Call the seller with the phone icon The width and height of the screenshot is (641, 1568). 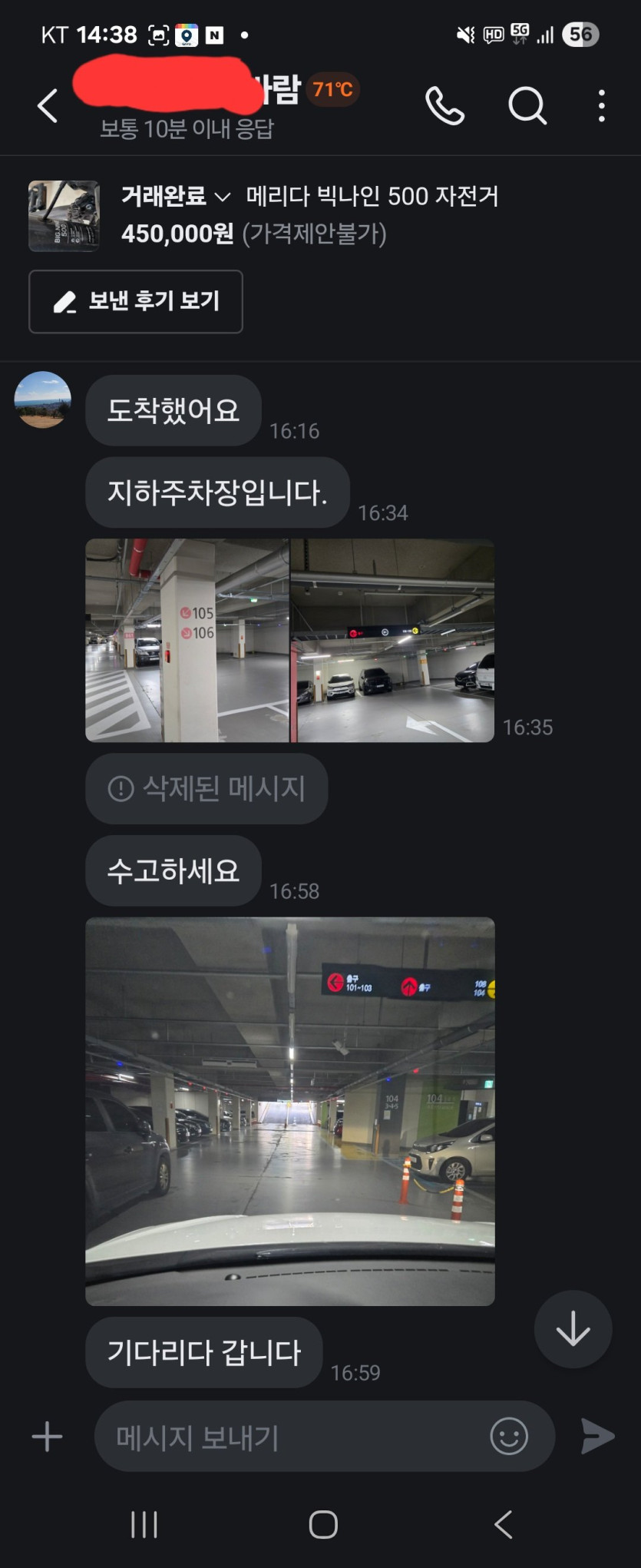pyautogui.click(x=444, y=106)
